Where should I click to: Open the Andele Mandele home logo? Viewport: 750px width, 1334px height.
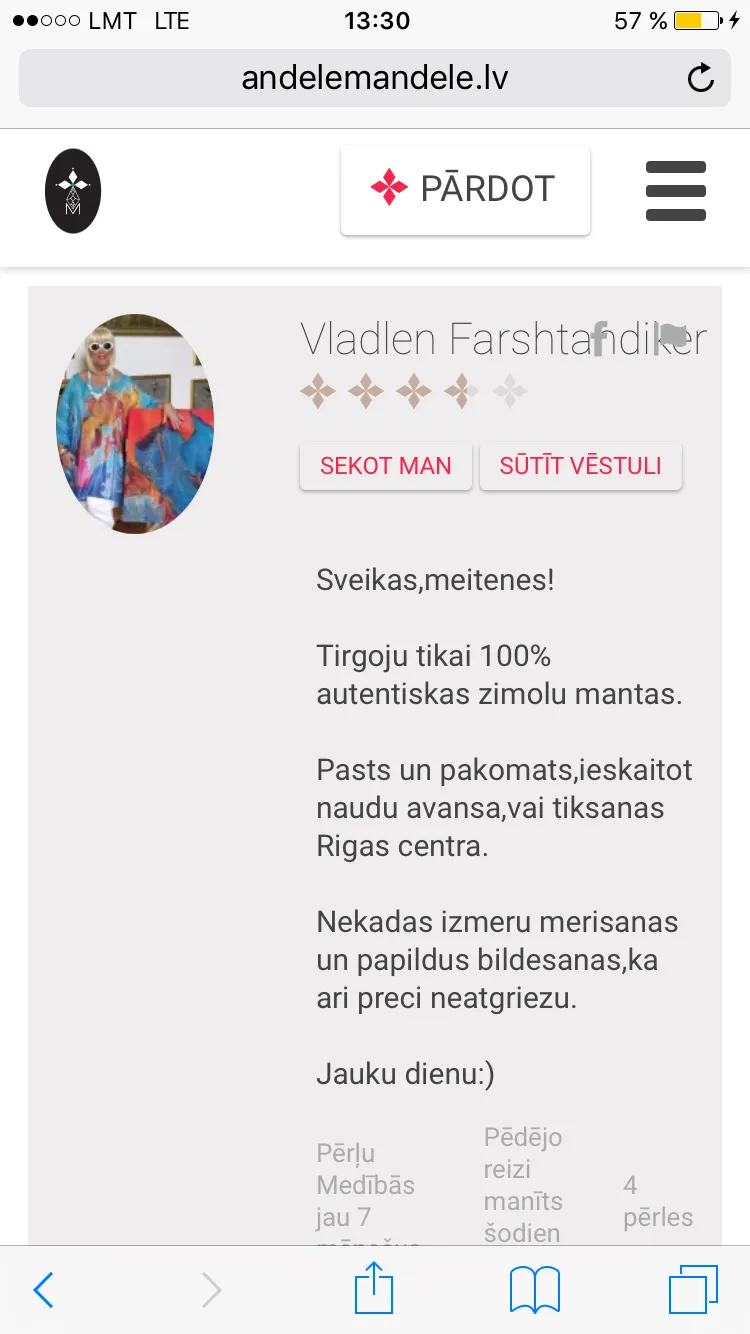(x=73, y=191)
